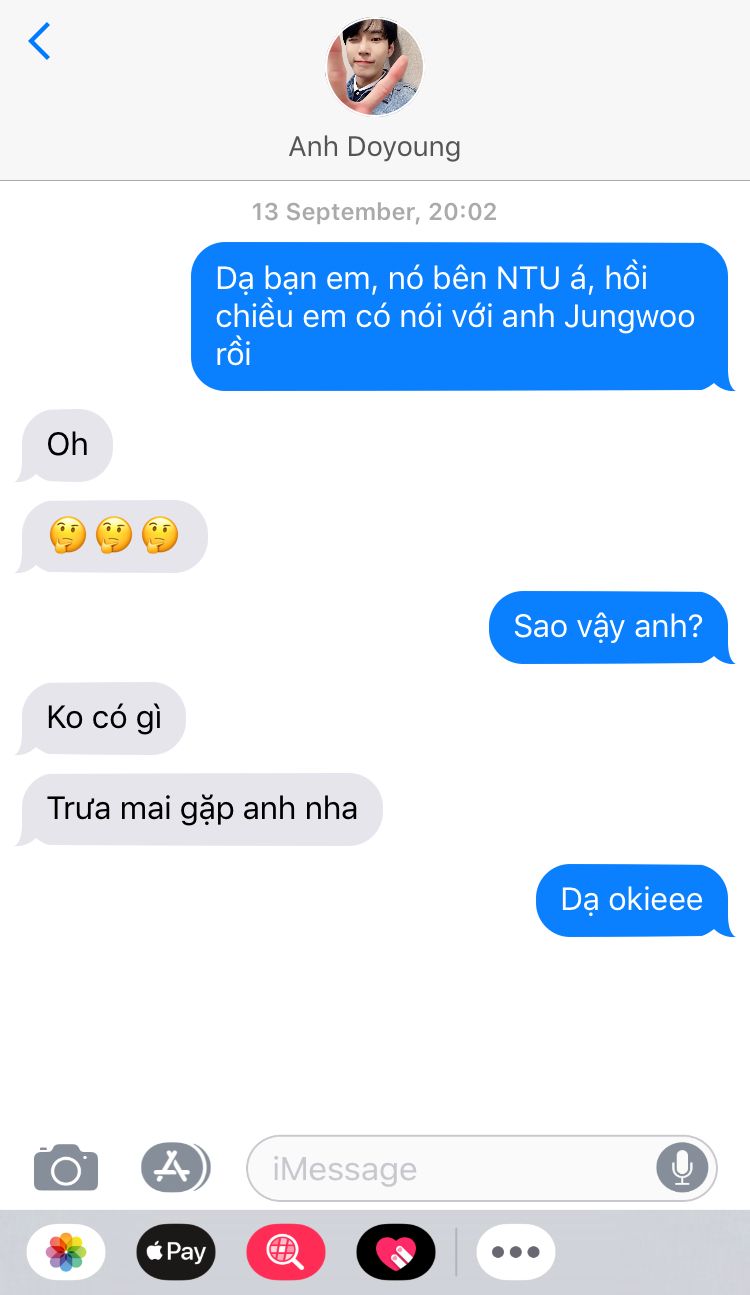Screen dimensions: 750x1295
Task: Open Anh Doyoung's contact details
Action: pos(374,90)
